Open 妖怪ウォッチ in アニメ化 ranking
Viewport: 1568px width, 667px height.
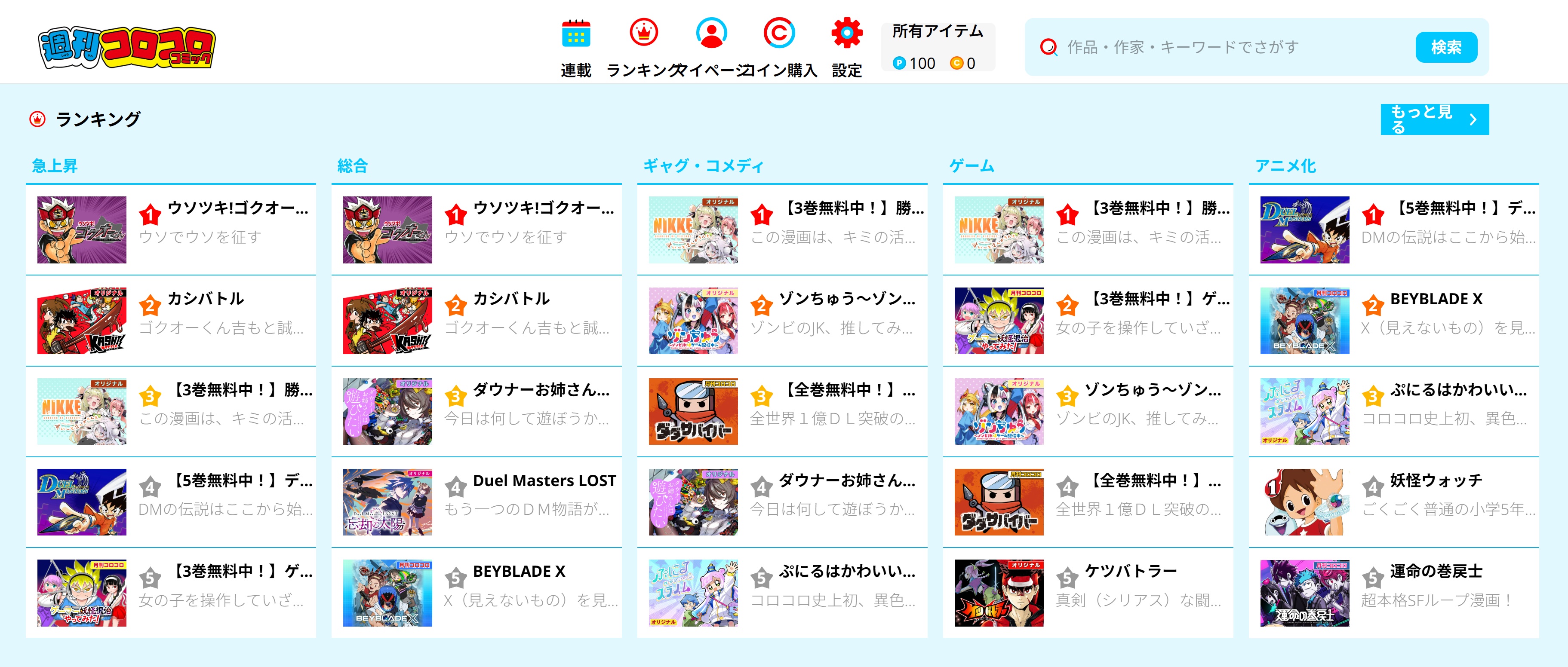click(x=1393, y=502)
